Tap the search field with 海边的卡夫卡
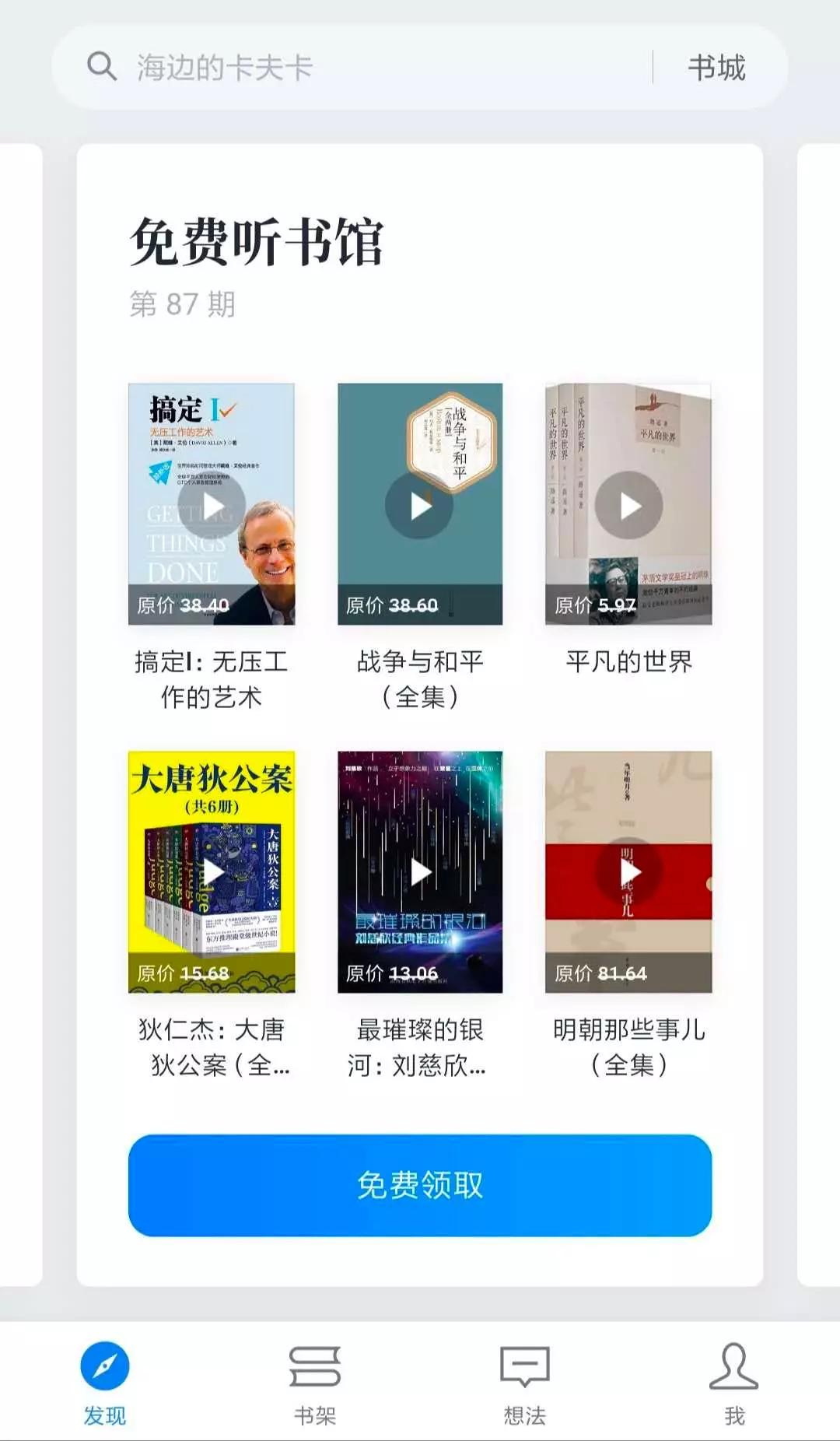 click(350, 68)
